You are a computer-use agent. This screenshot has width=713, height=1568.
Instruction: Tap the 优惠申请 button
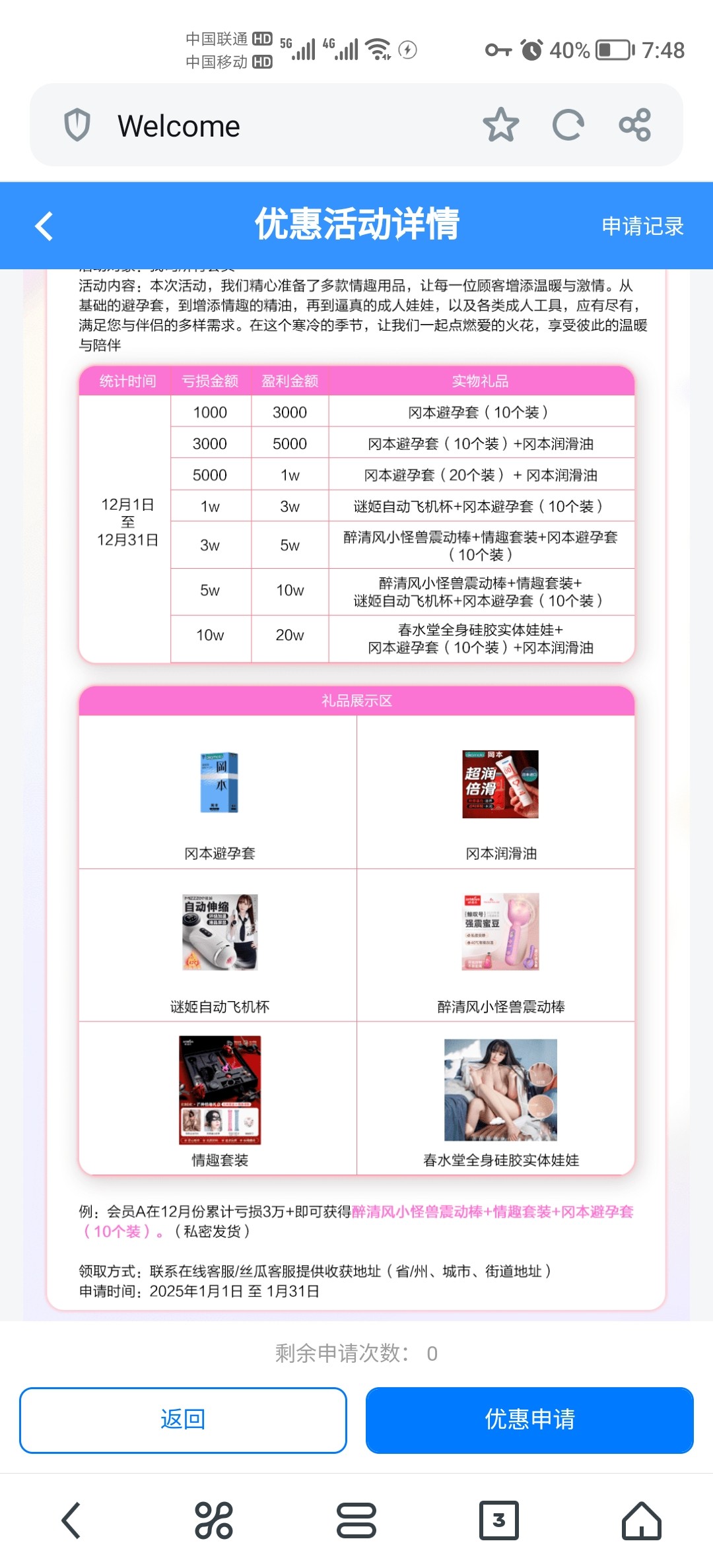pyautogui.click(x=529, y=1420)
